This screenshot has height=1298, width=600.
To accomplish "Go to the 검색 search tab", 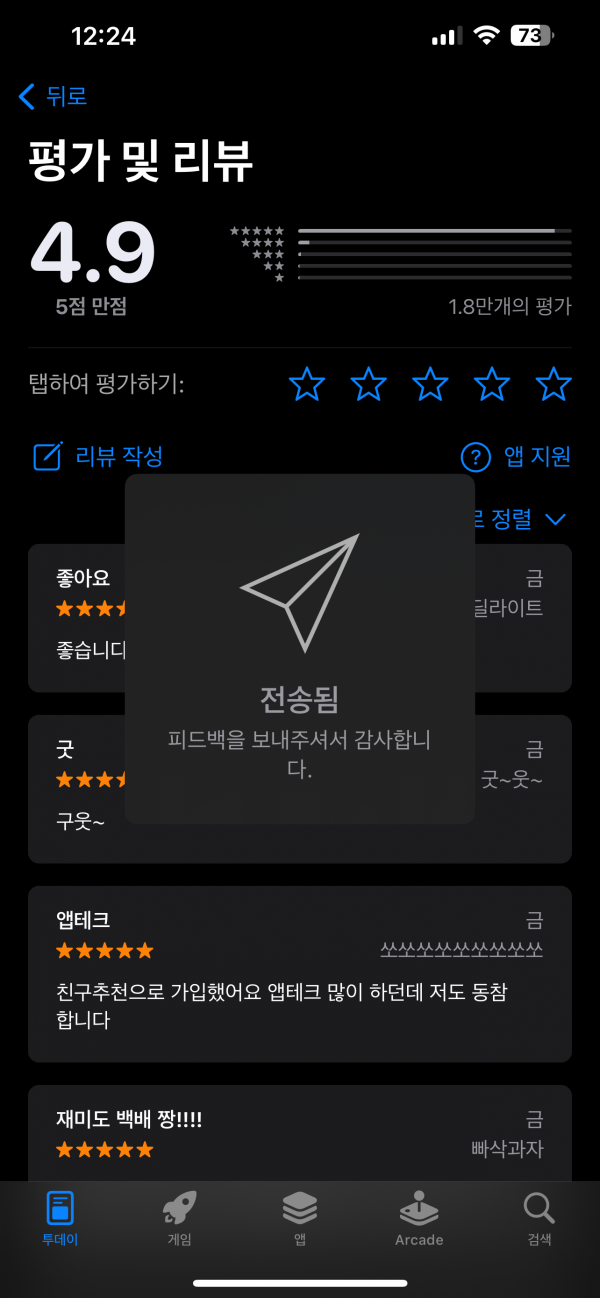I will pyautogui.click(x=539, y=1219).
